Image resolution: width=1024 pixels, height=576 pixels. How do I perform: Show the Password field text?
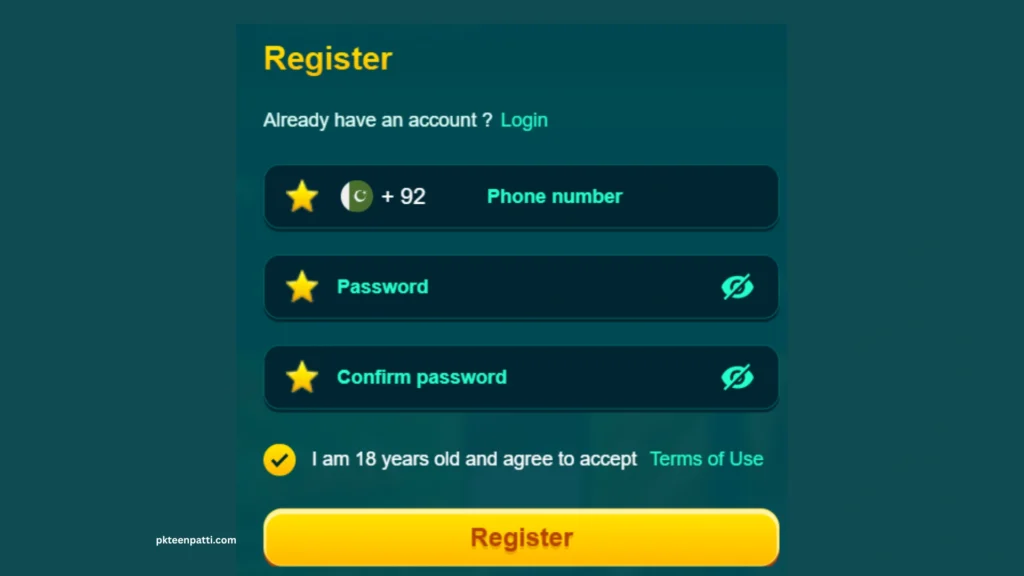(737, 287)
